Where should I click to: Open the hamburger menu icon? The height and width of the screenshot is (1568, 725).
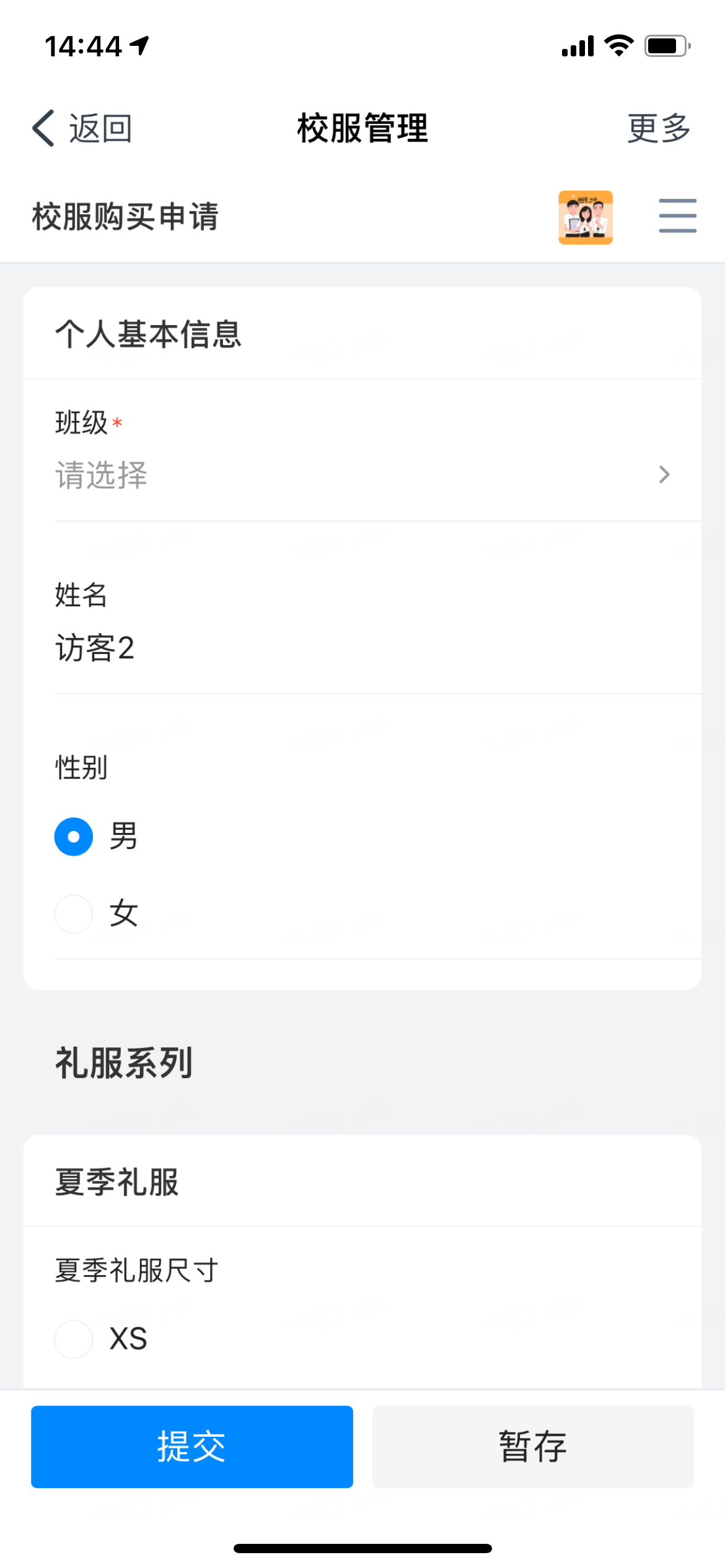677,216
